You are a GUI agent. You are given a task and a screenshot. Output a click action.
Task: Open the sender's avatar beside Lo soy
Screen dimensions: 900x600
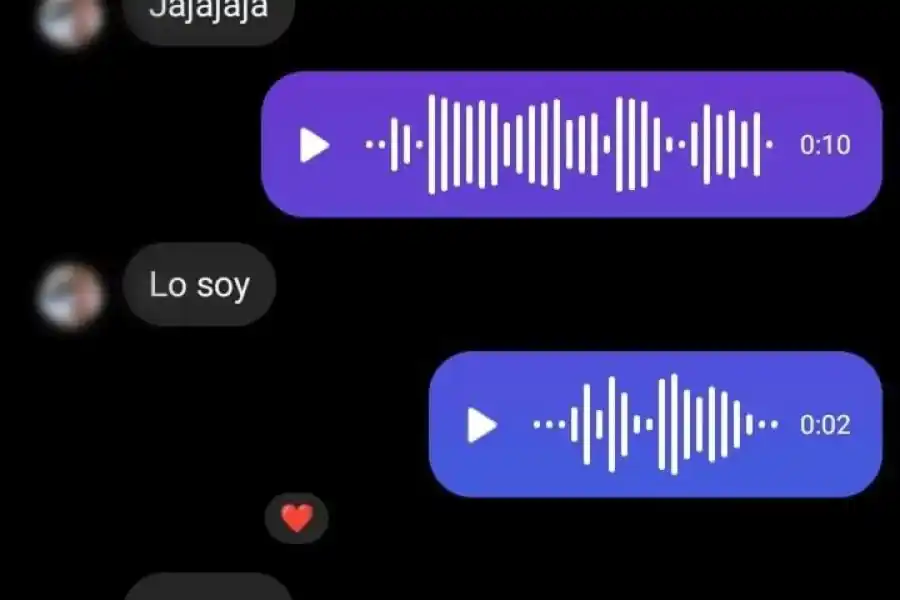(x=70, y=297)
